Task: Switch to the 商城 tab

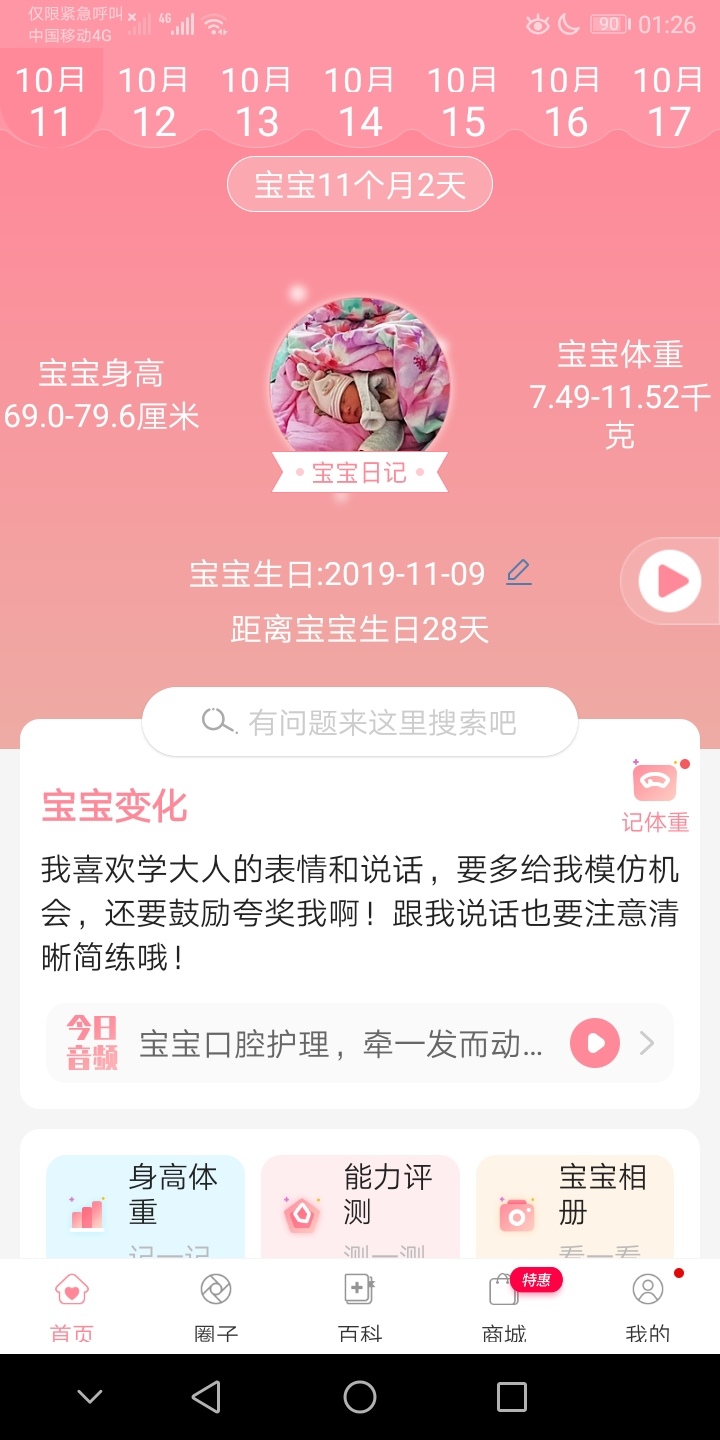Action: point(504,1307)
